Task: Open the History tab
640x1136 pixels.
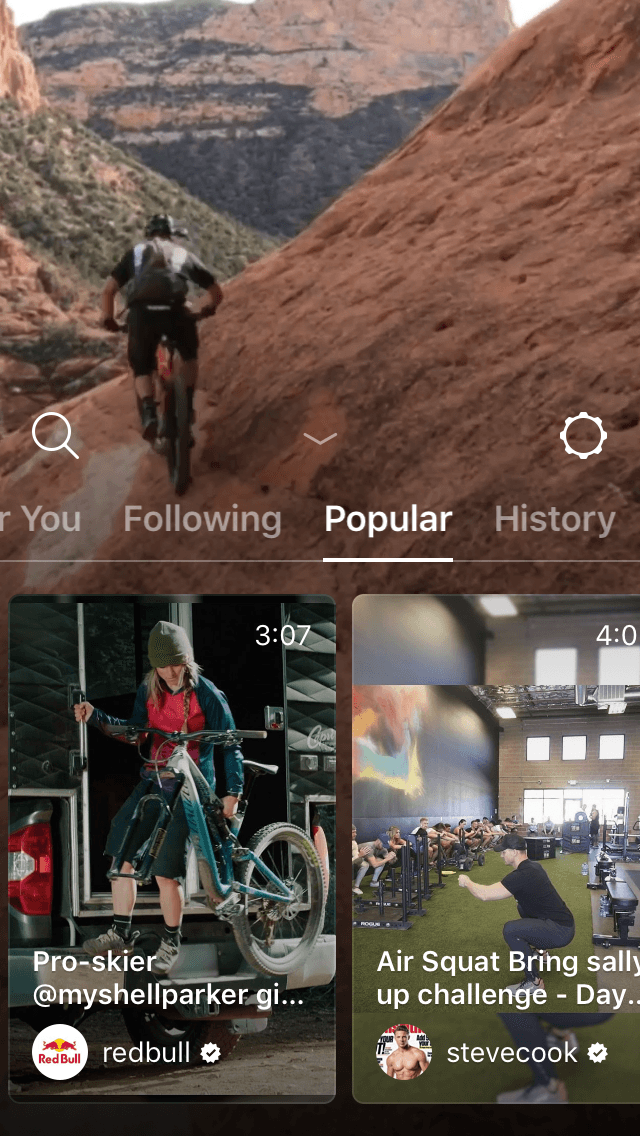Action: [554, 519]
